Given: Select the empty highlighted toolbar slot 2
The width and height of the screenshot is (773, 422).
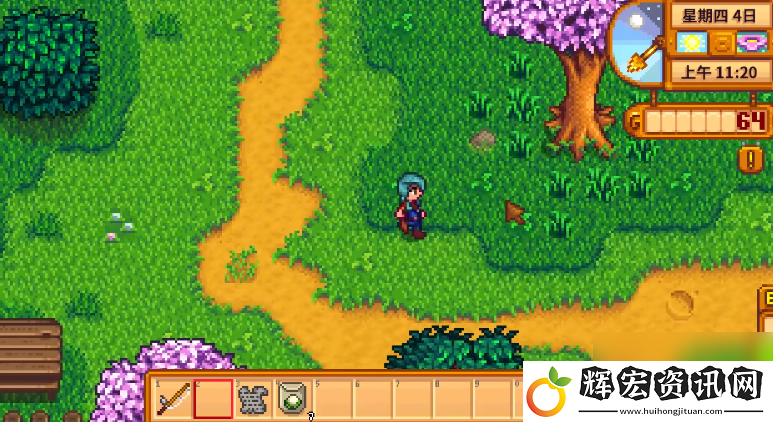Looking at the screenshot, I should [213, 399].
